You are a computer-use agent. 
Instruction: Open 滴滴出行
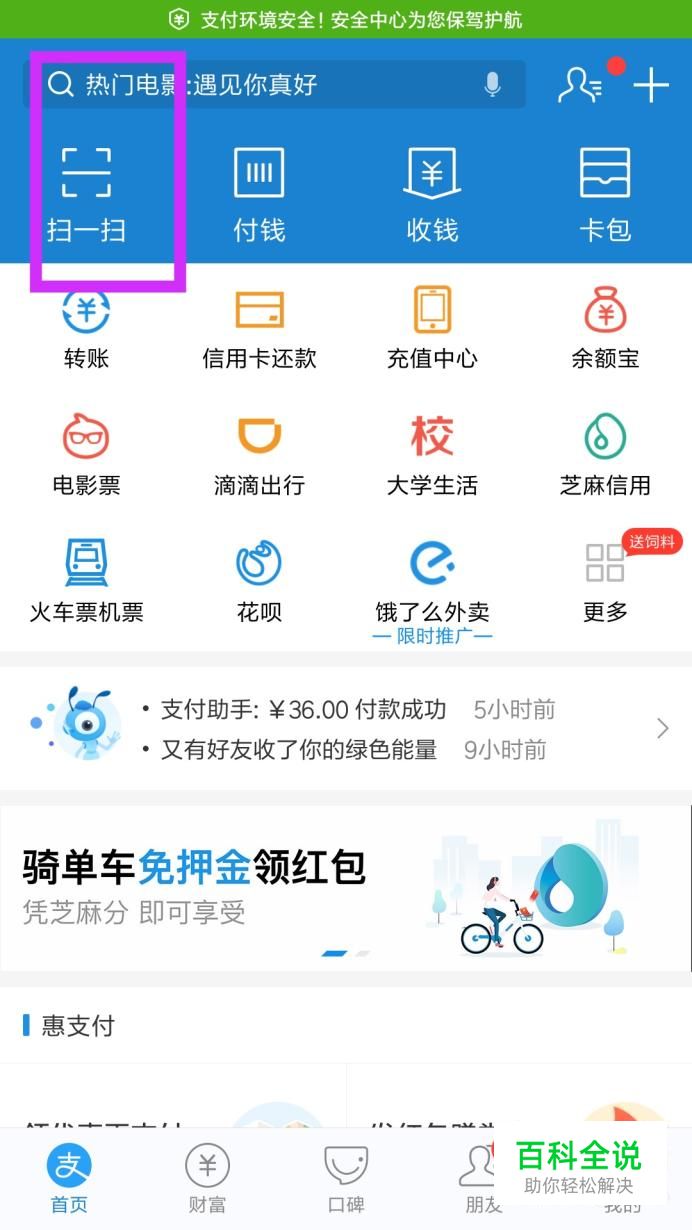pyautogui.click(x=259, y=455)
